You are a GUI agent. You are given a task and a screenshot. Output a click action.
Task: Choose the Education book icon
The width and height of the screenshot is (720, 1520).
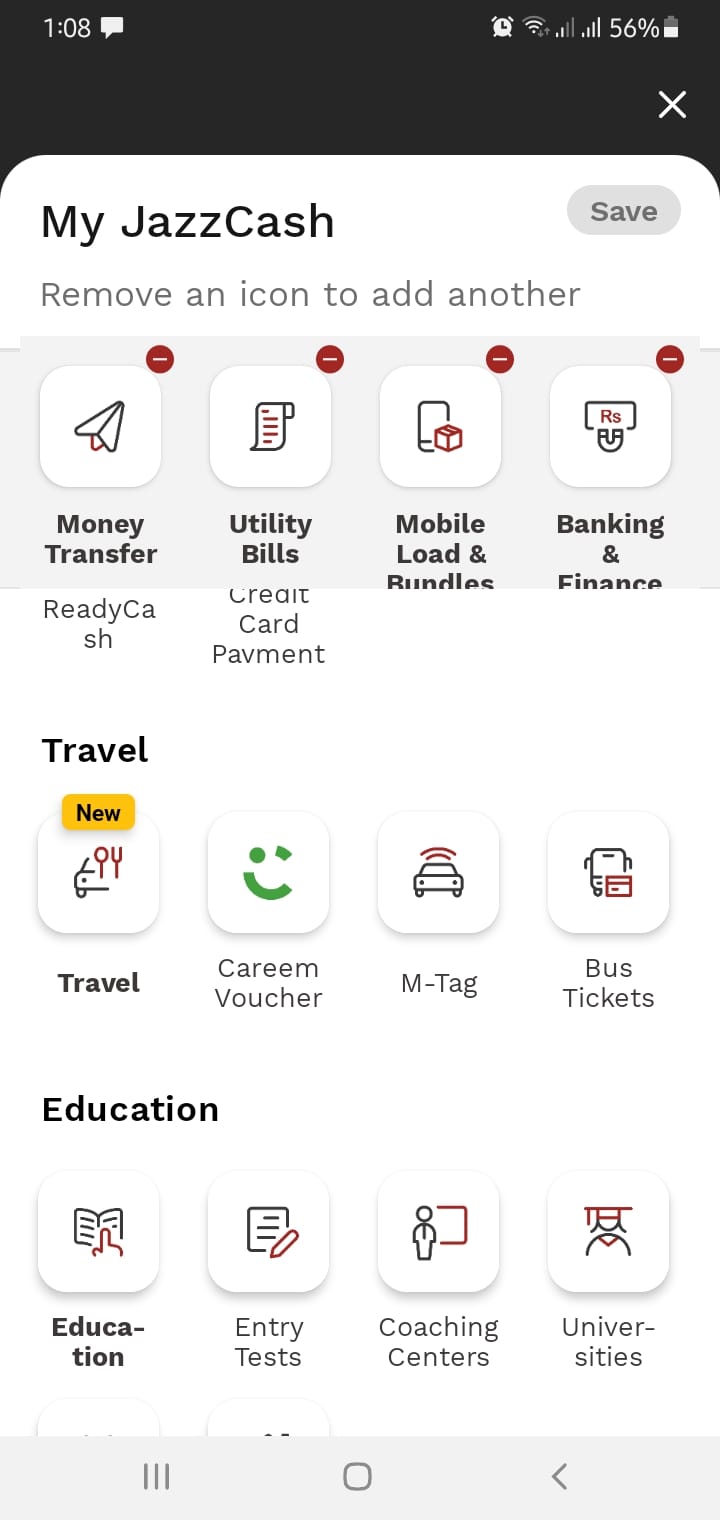pos(98,1231)
